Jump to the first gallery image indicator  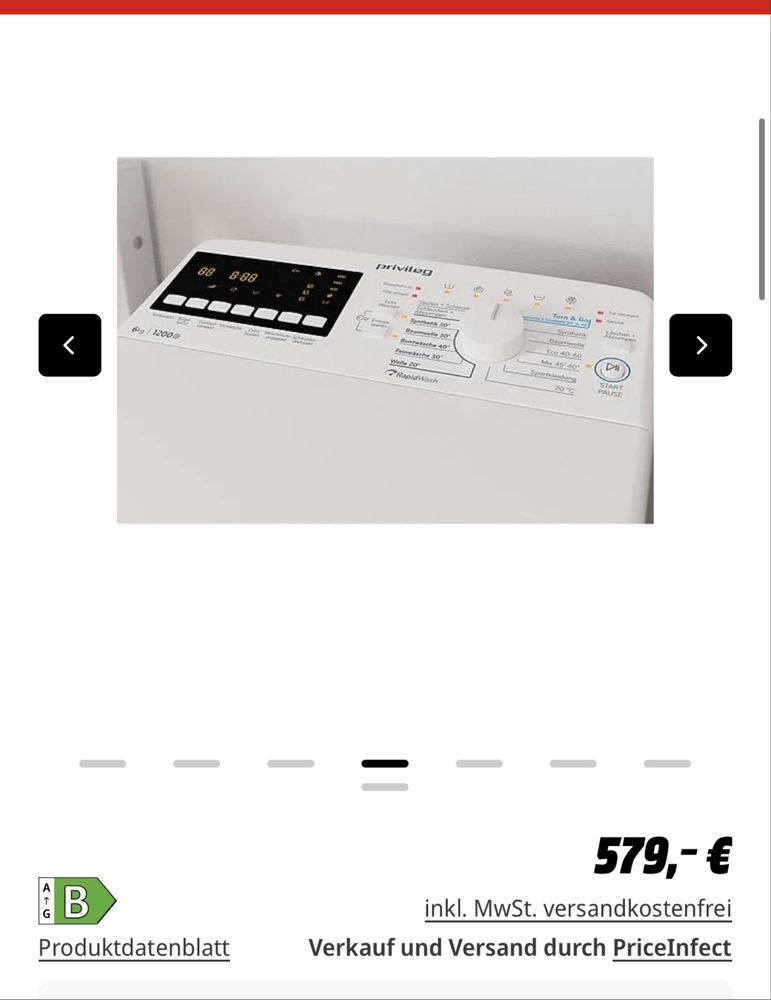click(x=102, y=763)
